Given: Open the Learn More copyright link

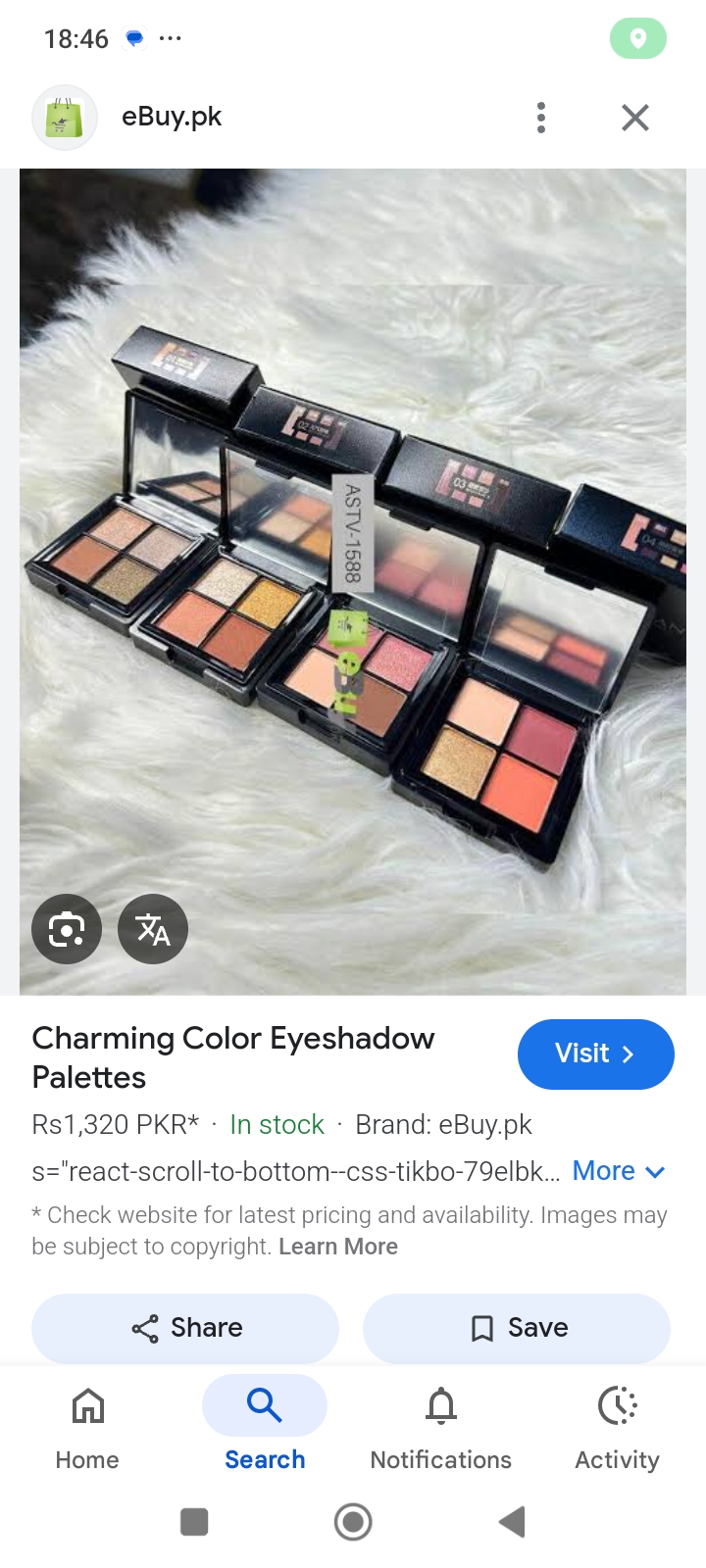Looking at the screenshot, I should tap(338, 1247).
